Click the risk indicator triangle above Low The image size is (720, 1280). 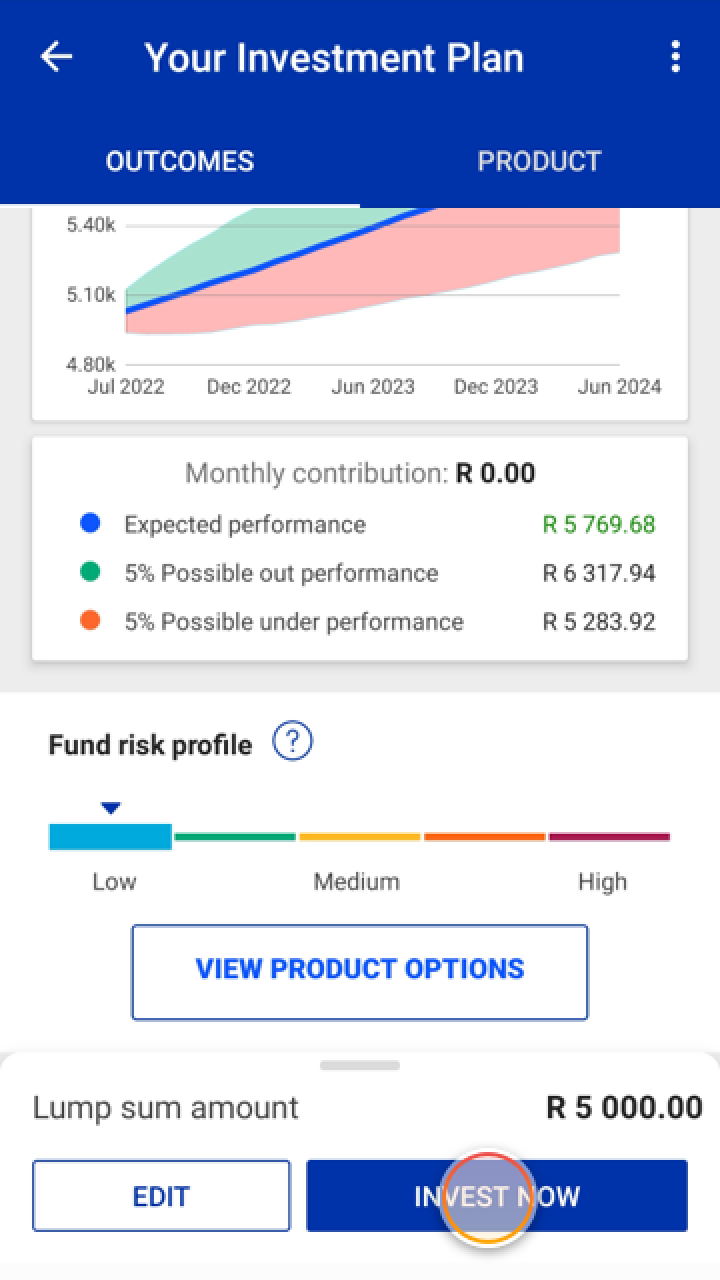pos(110,807)
